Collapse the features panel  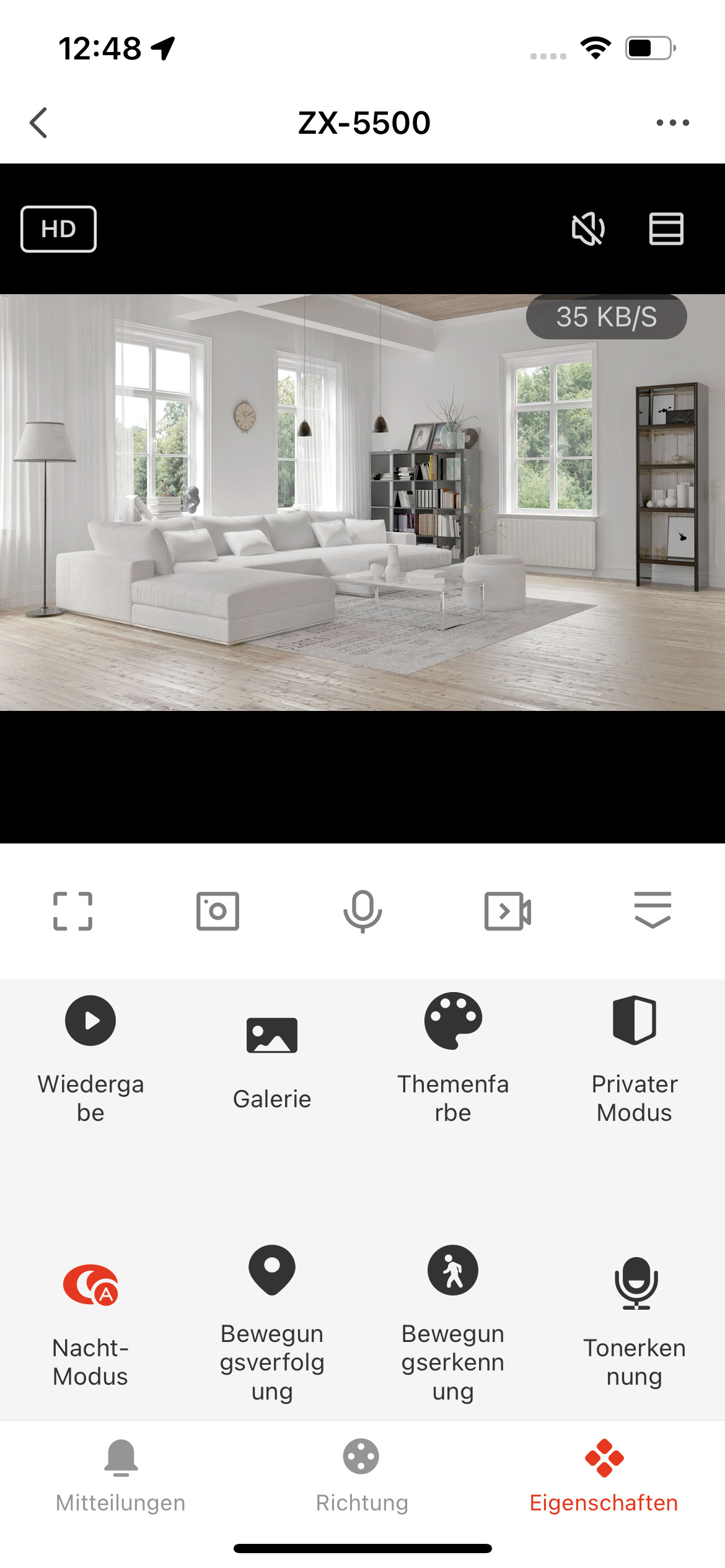point(652,910)
